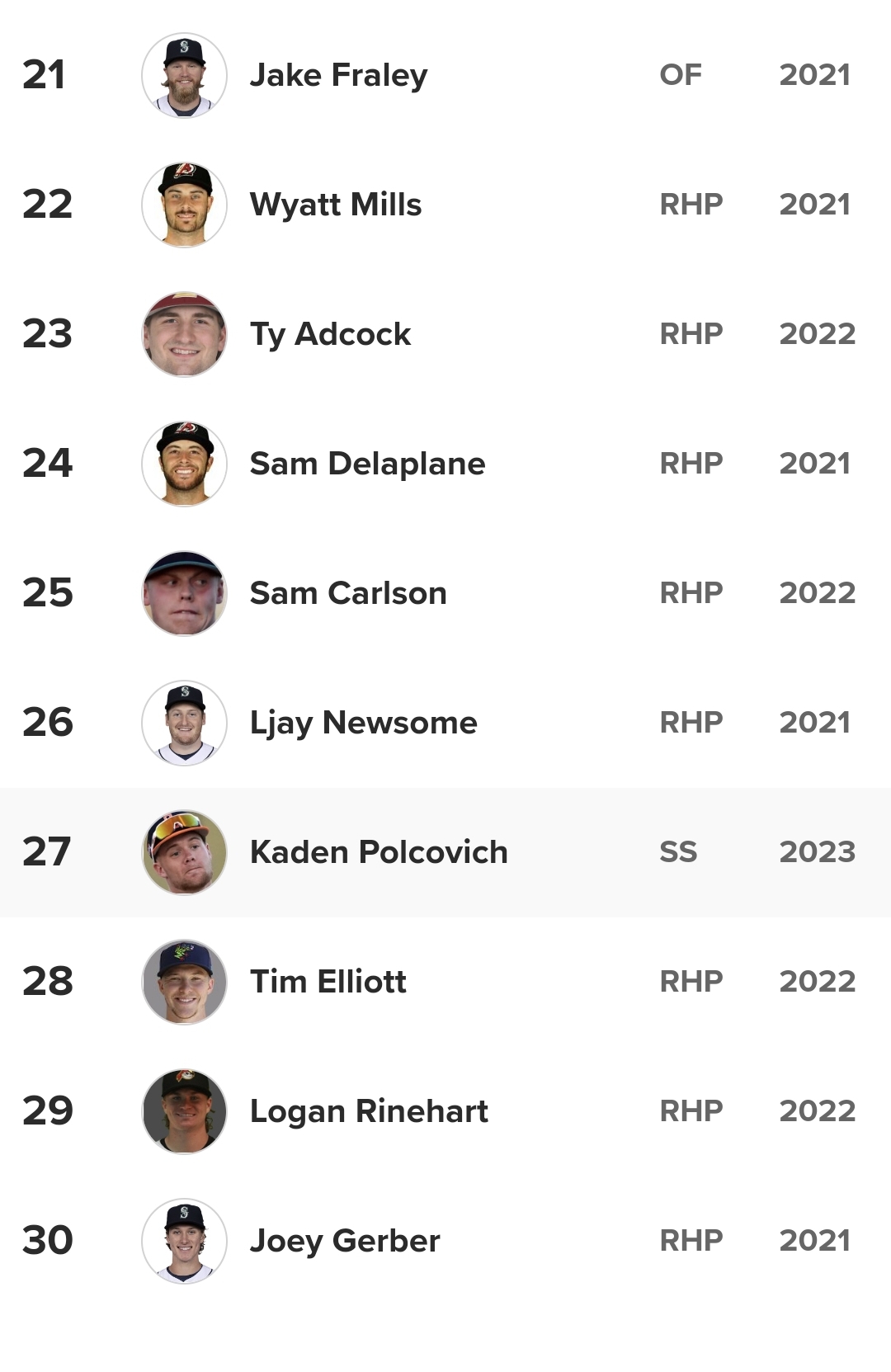
Task: Open Sam Delaplane's player row
Action: (367, 464)
